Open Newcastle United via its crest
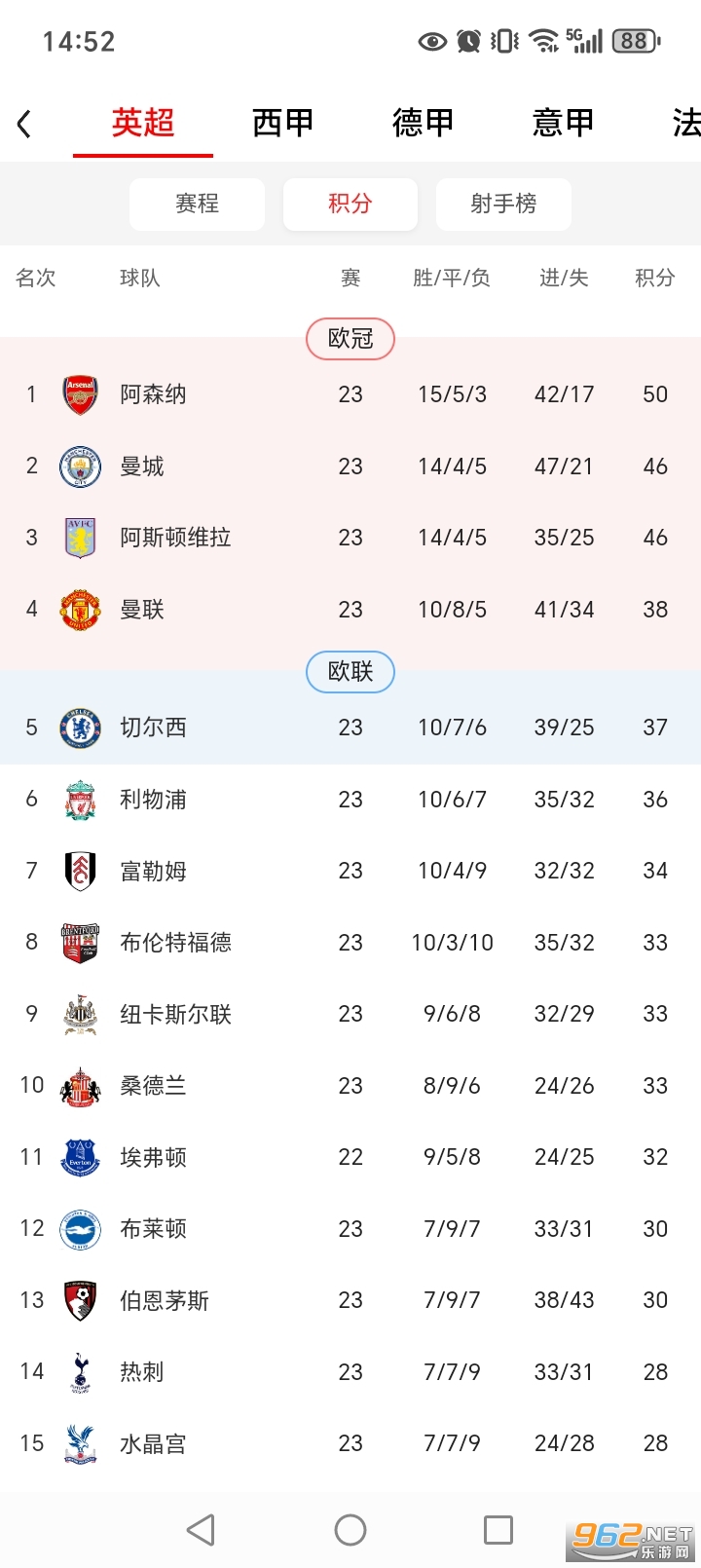The image size is (701, 1568). tap(79, 1013)
